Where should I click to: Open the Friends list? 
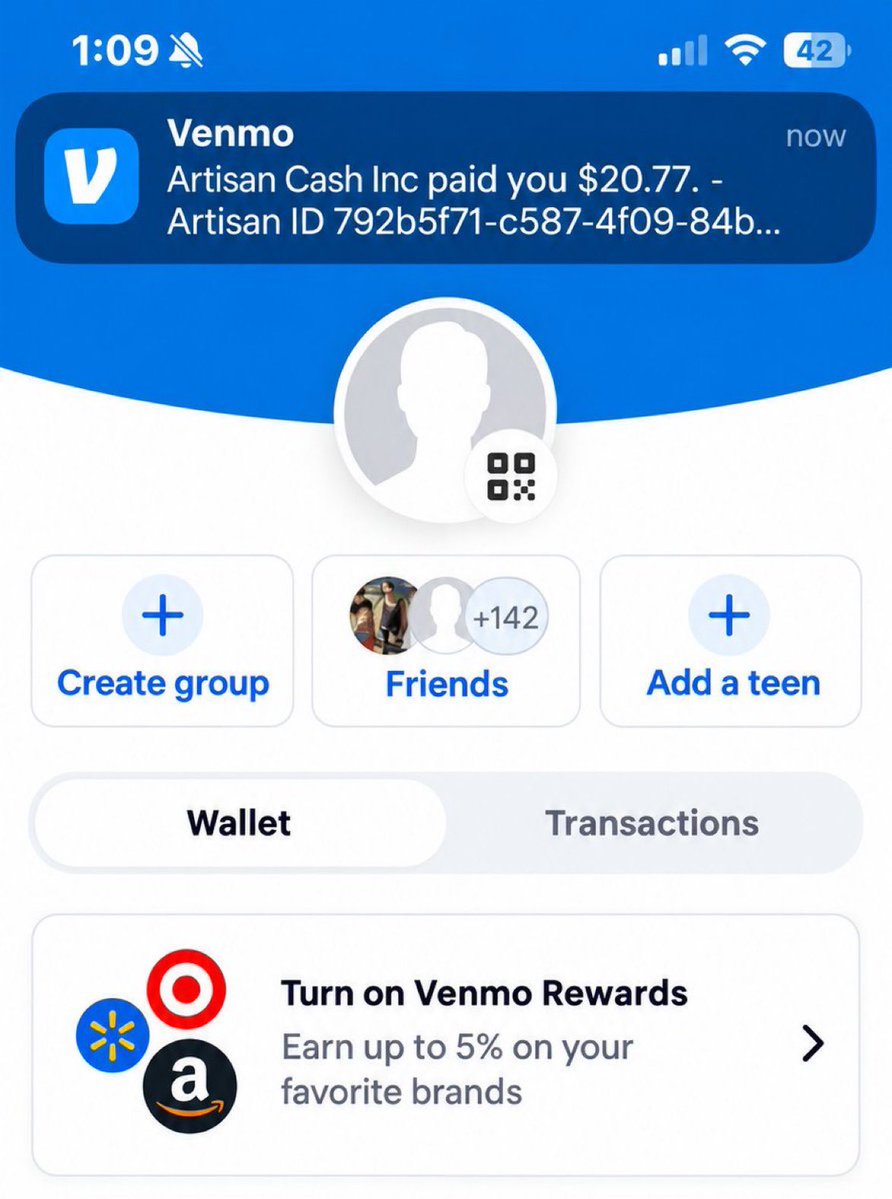click(446, 641)
